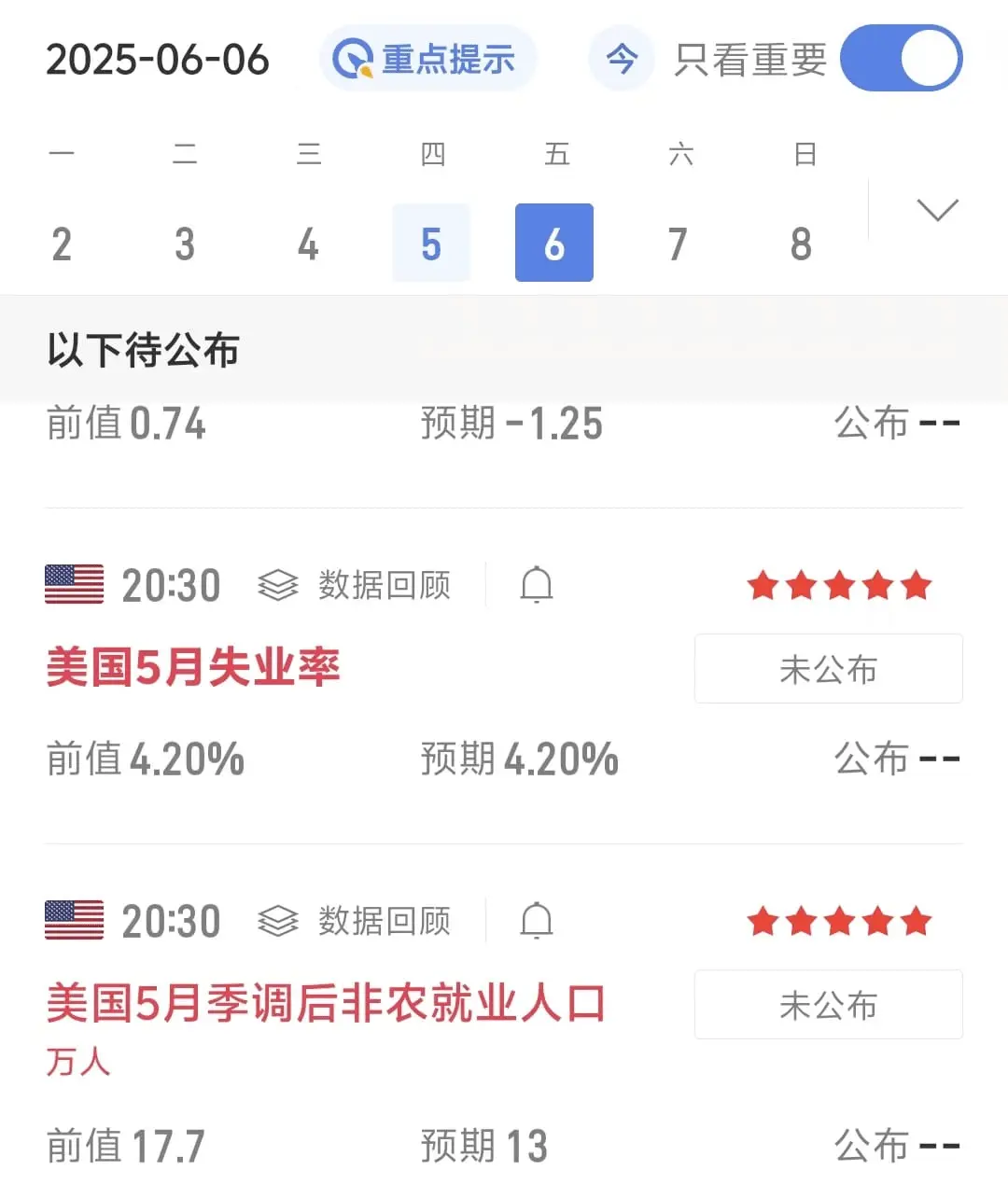The height and width of the screenshot is (1184, 1008).
Task: Open 数据回顾 for 美国5月失业率
Action: [355, 585]
